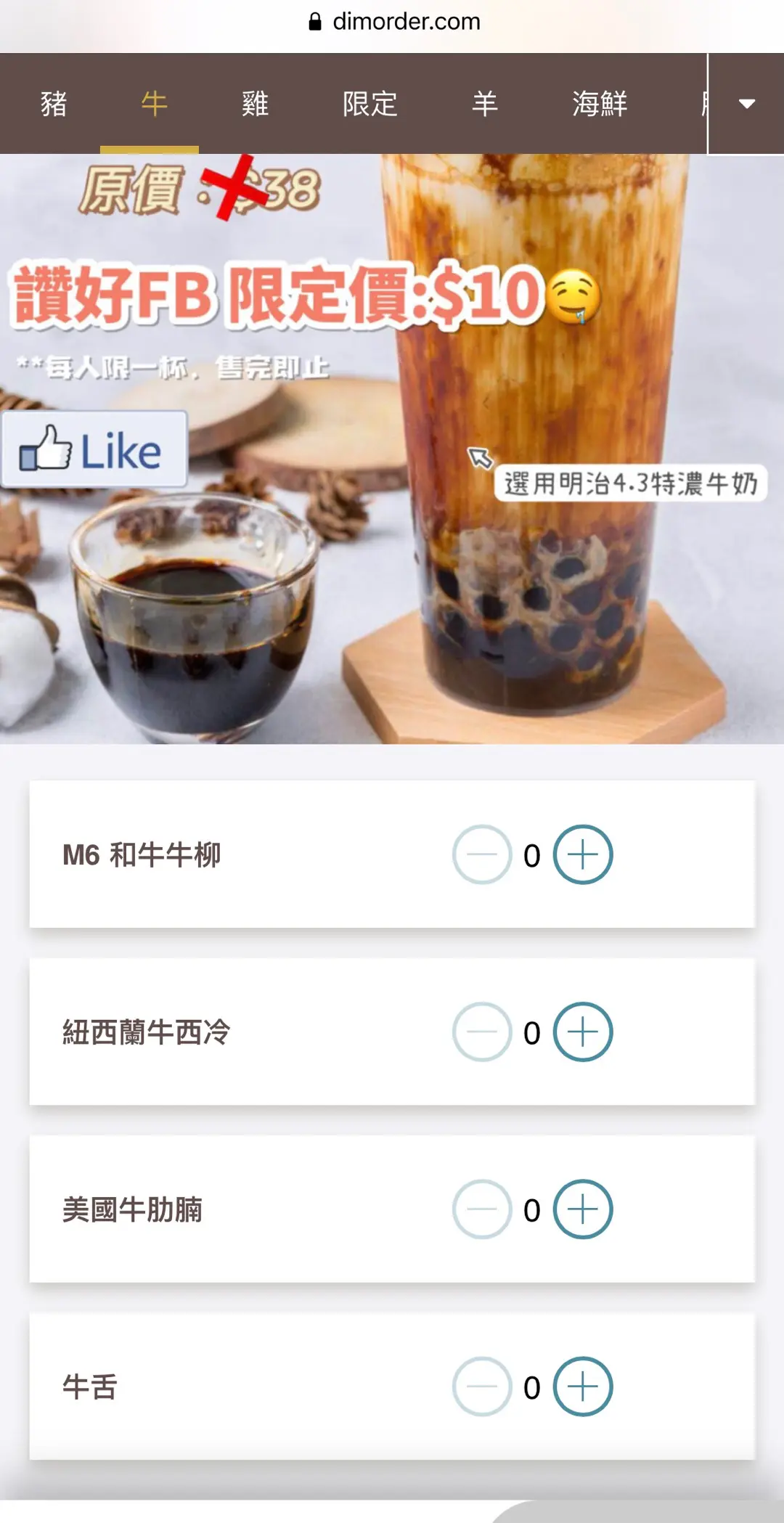This screenshot has height=1523, width=784.
Task: Add one 美國牛肋腩
Action: [582, 1209]
